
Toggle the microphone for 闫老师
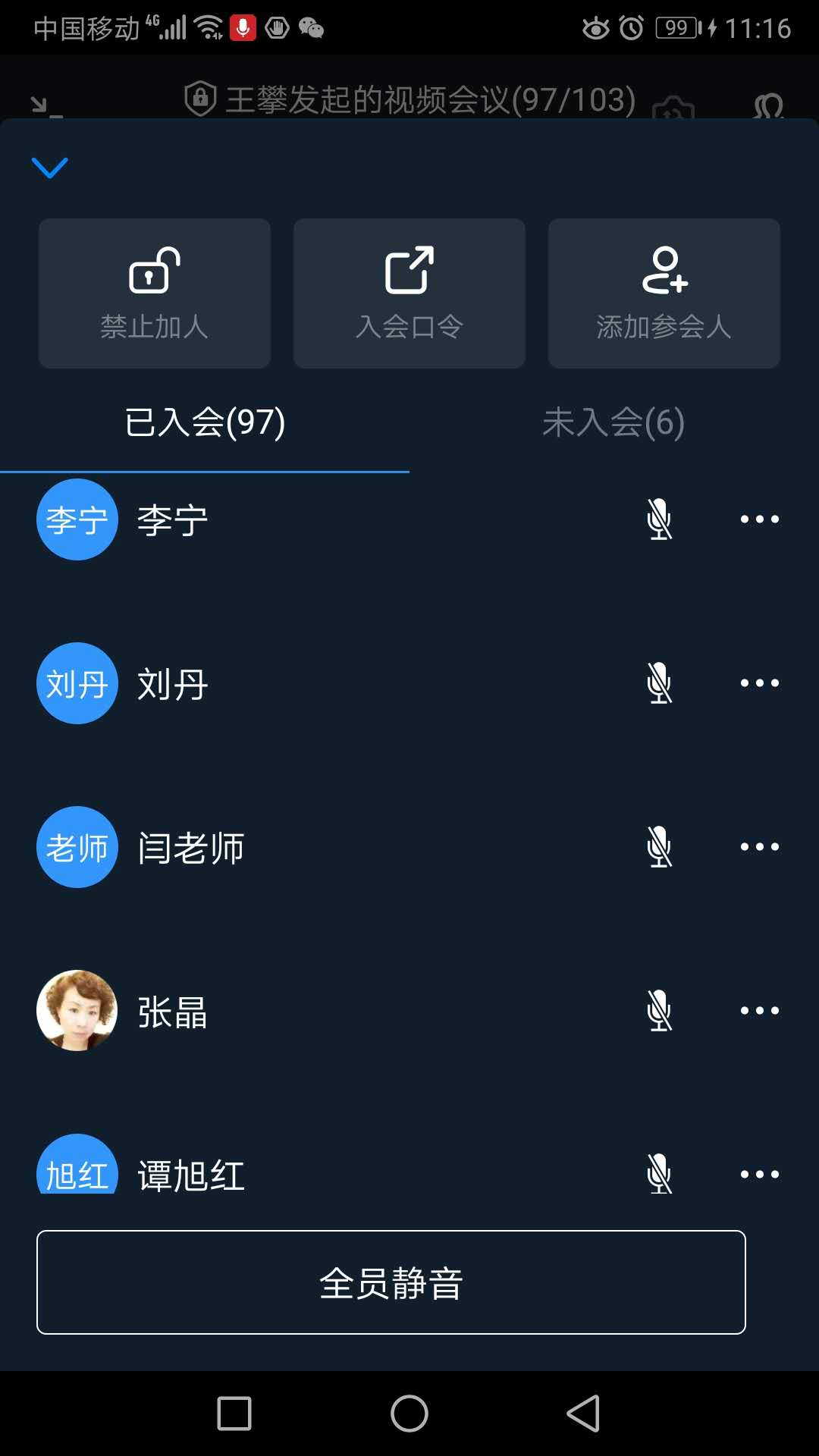pyautogui.click(x=659, y=847)
